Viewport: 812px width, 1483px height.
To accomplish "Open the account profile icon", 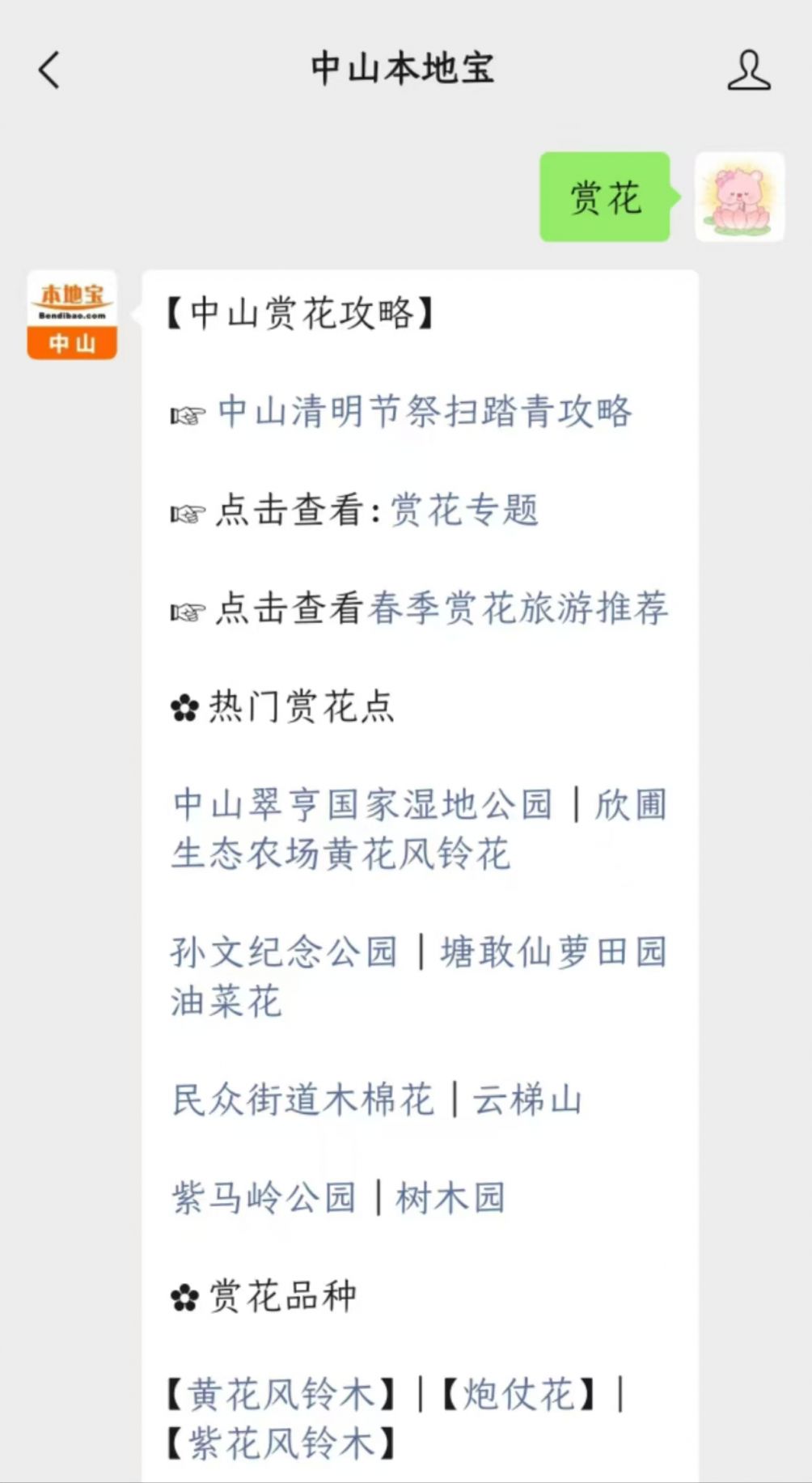I will (748, 70).
